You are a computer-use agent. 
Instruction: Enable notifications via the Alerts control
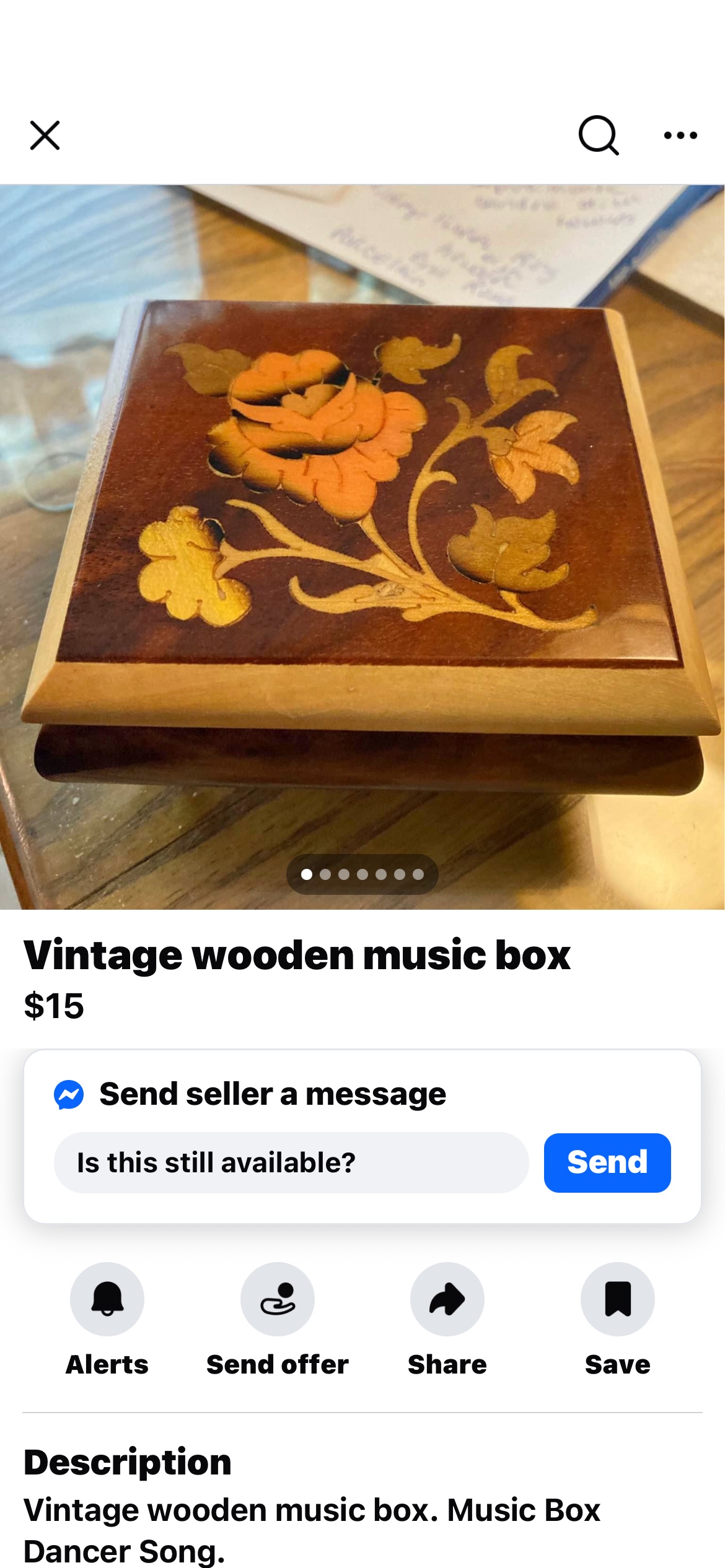click(107, 1299)
